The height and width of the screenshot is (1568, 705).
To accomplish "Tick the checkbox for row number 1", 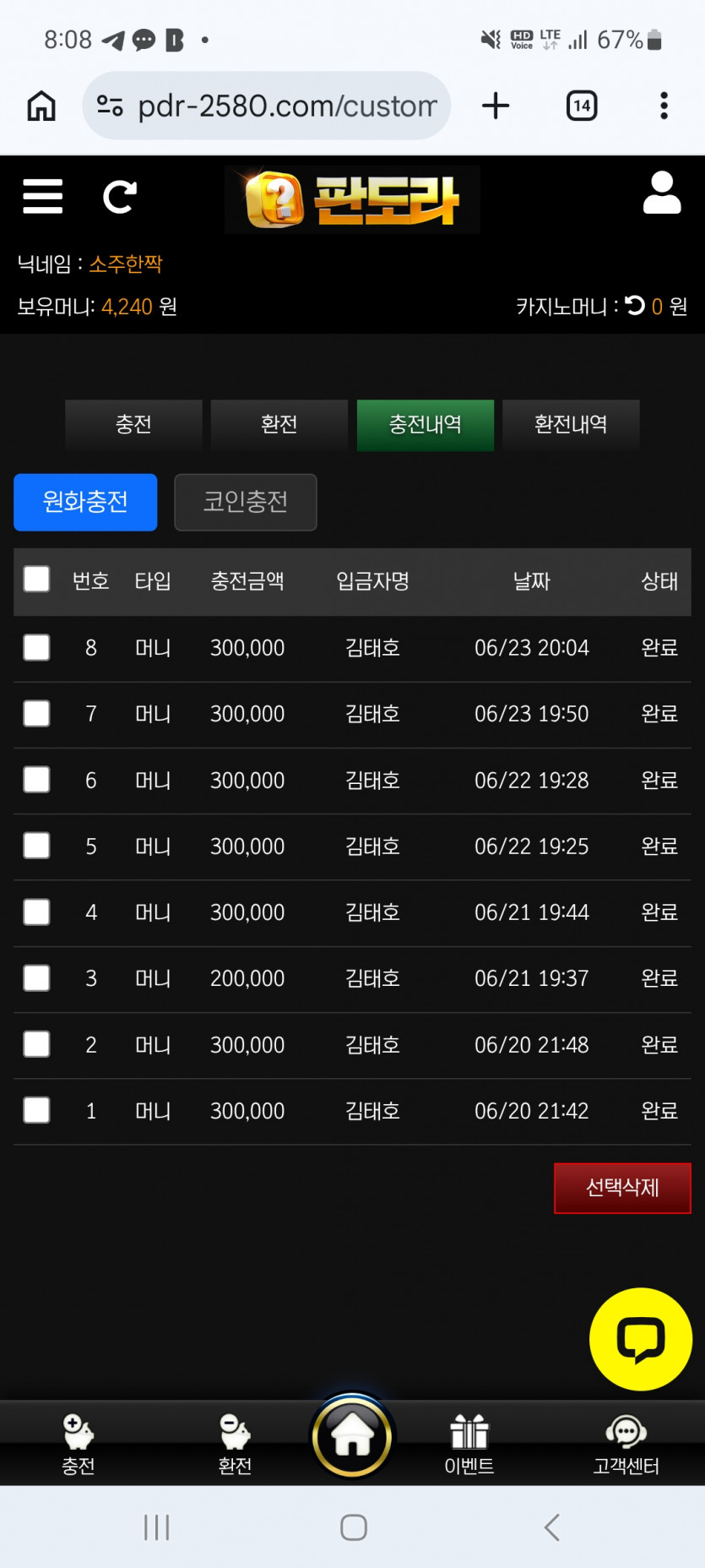I will click(x=36, y=1110).
